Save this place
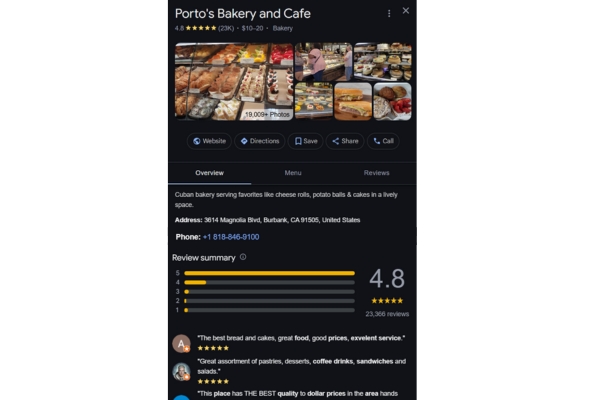This screenshot has width=600, height=400. [x=305, y=141]
